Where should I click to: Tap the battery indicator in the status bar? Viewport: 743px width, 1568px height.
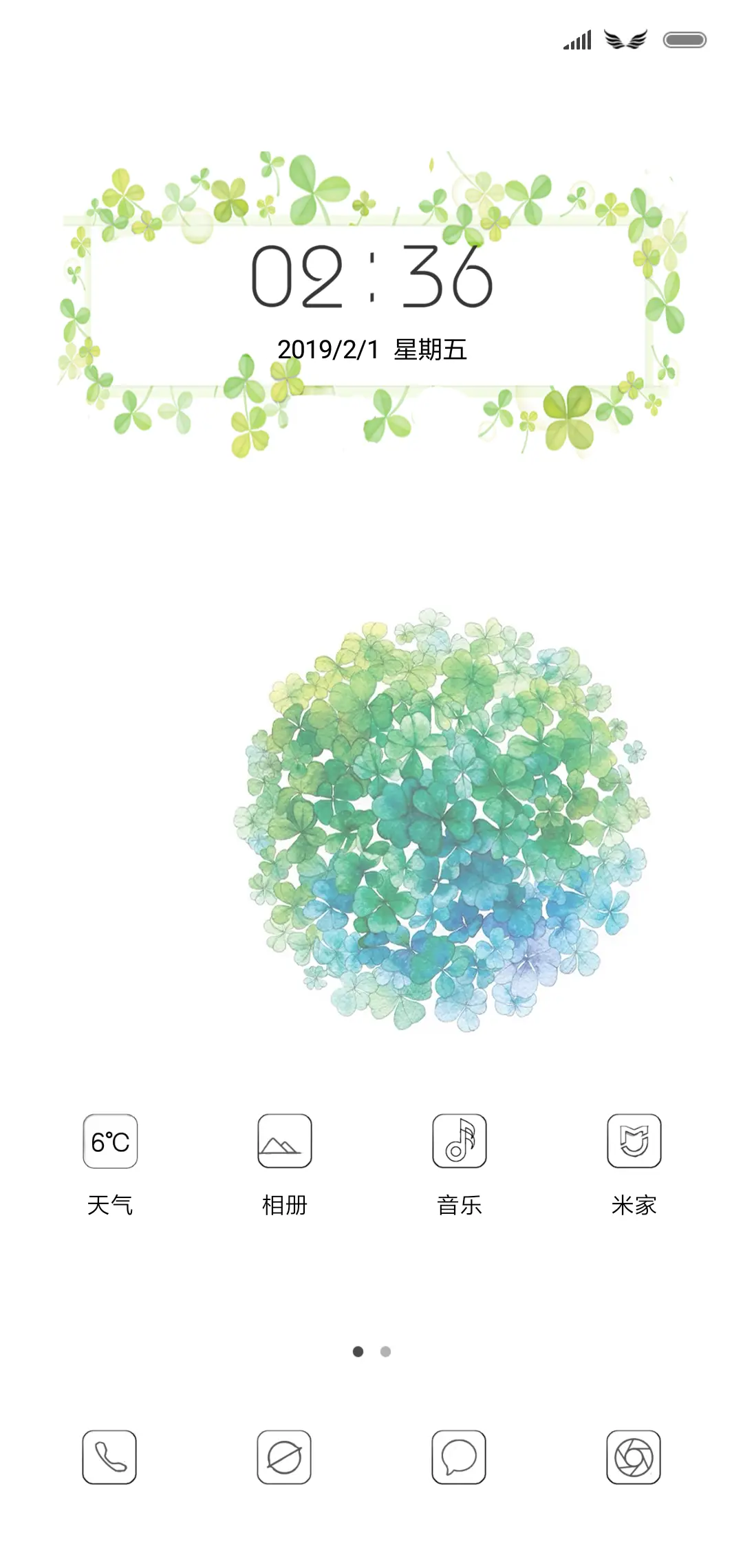click(683, 40)
